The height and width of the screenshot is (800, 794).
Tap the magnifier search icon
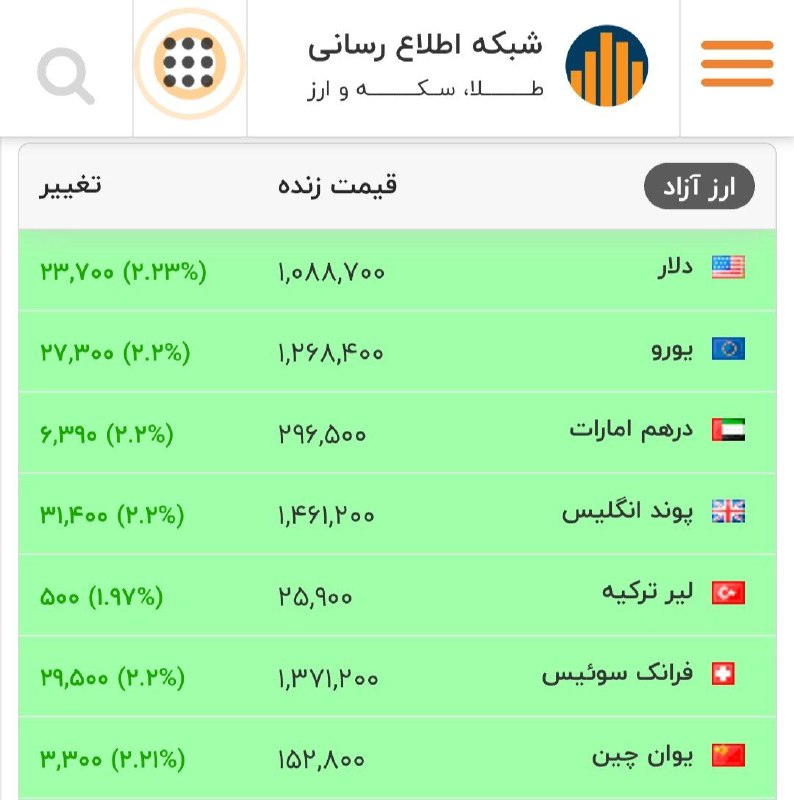point(66,73)
